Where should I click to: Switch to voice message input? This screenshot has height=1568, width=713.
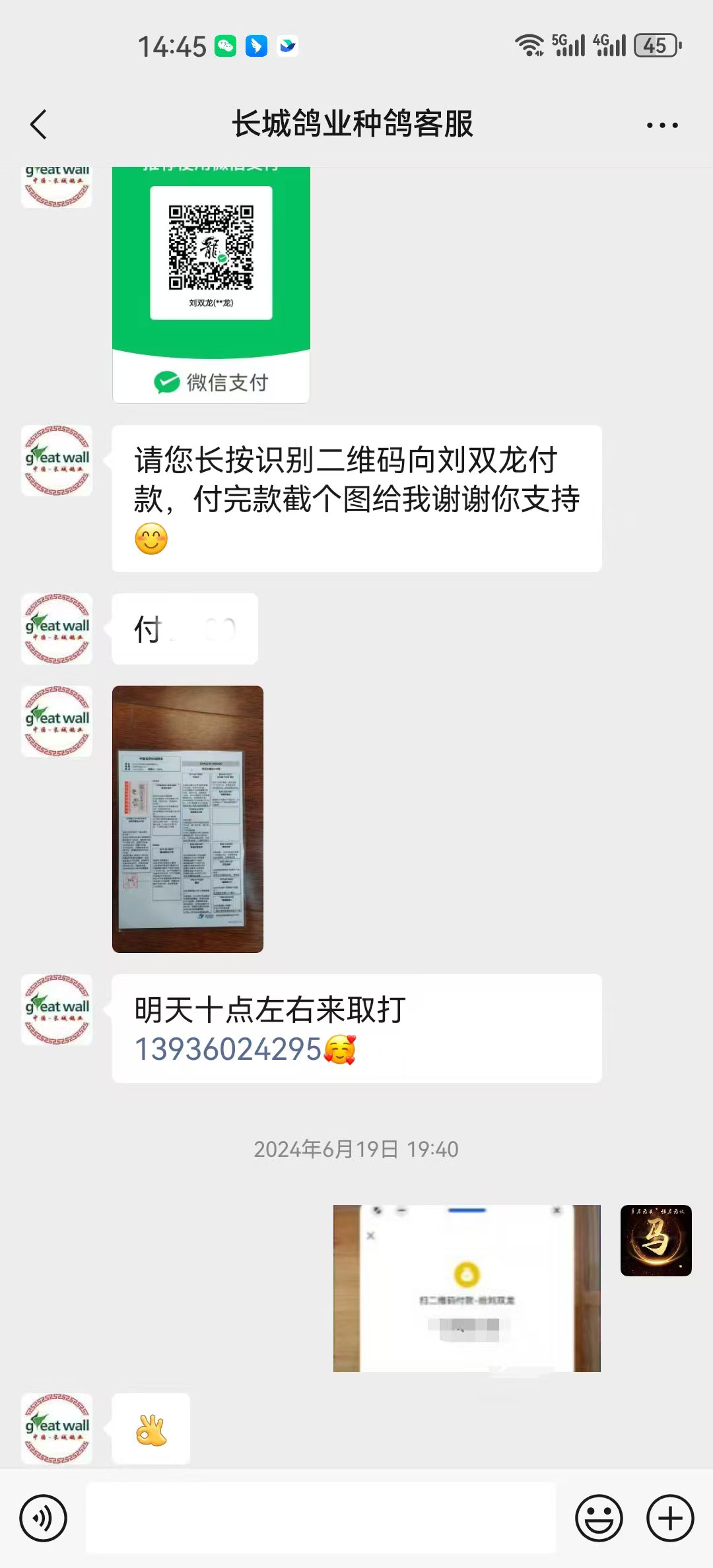(x=44, y=1518)
